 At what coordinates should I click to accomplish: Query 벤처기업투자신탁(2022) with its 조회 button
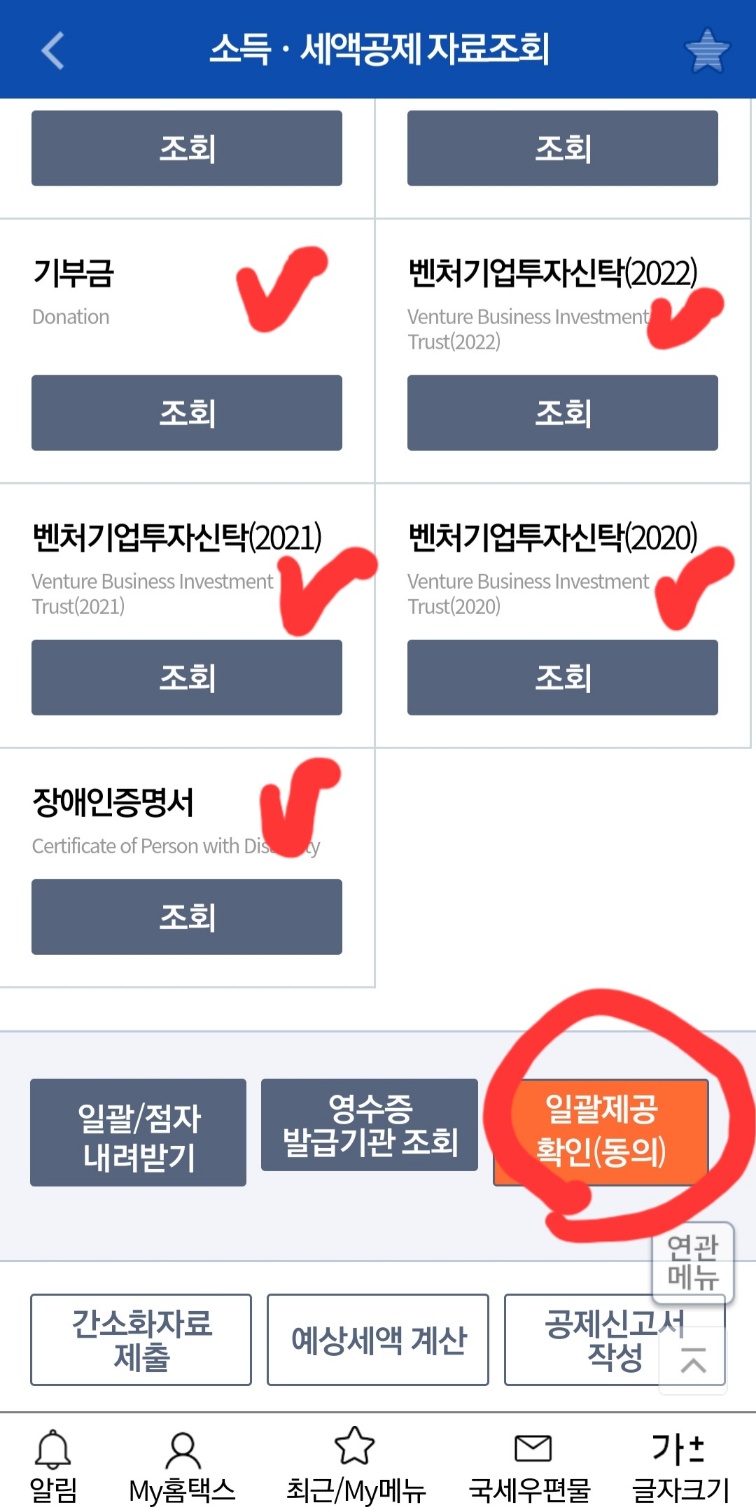click(562, 412)
